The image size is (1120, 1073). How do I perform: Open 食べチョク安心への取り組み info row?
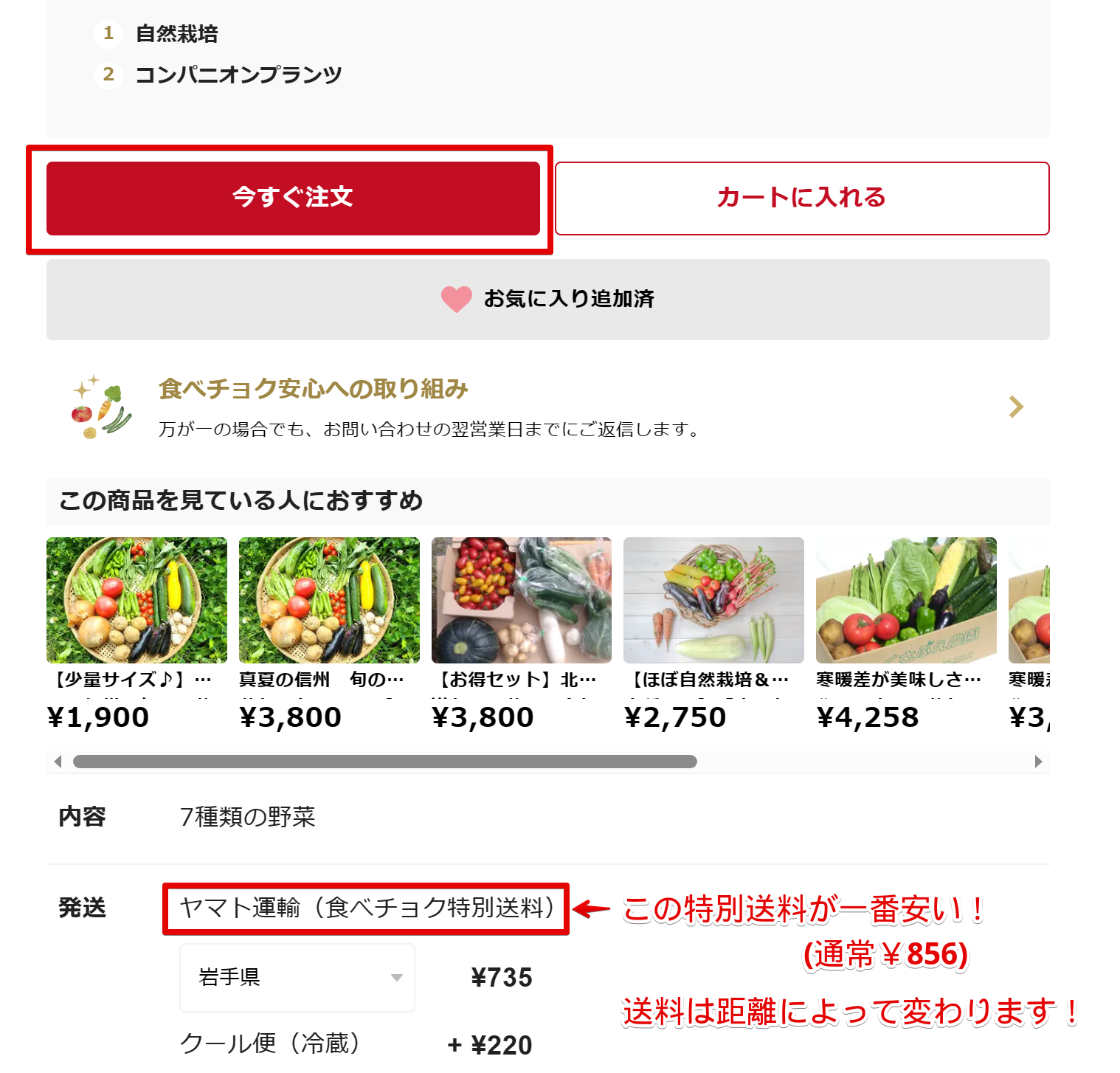point(547,407)
